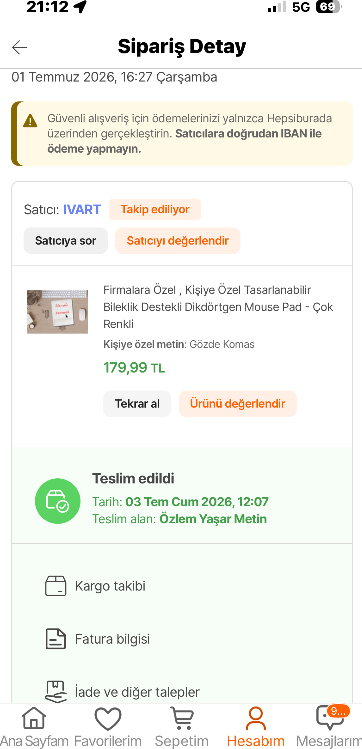Switch to the Ana Sayfam tab

pos(34,726)
